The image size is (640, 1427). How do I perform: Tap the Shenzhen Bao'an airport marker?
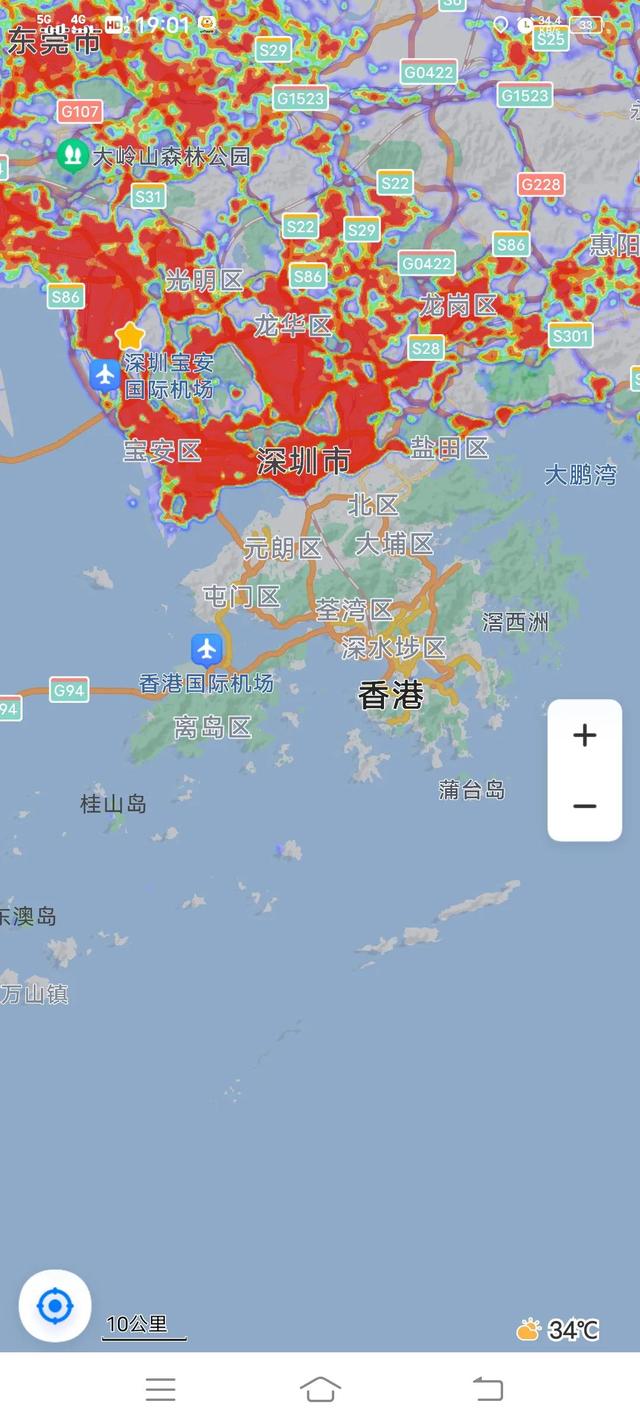[104, 375]
